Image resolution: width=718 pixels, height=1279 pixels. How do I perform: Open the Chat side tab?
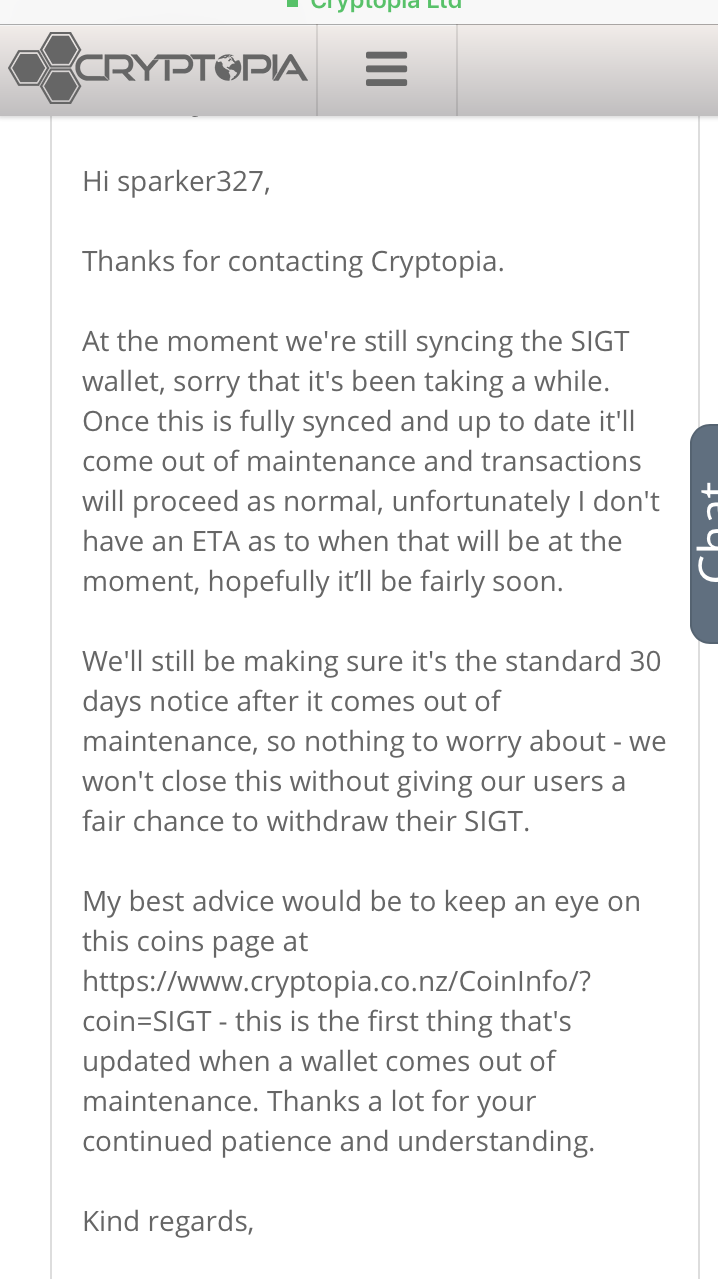(704, 533)
